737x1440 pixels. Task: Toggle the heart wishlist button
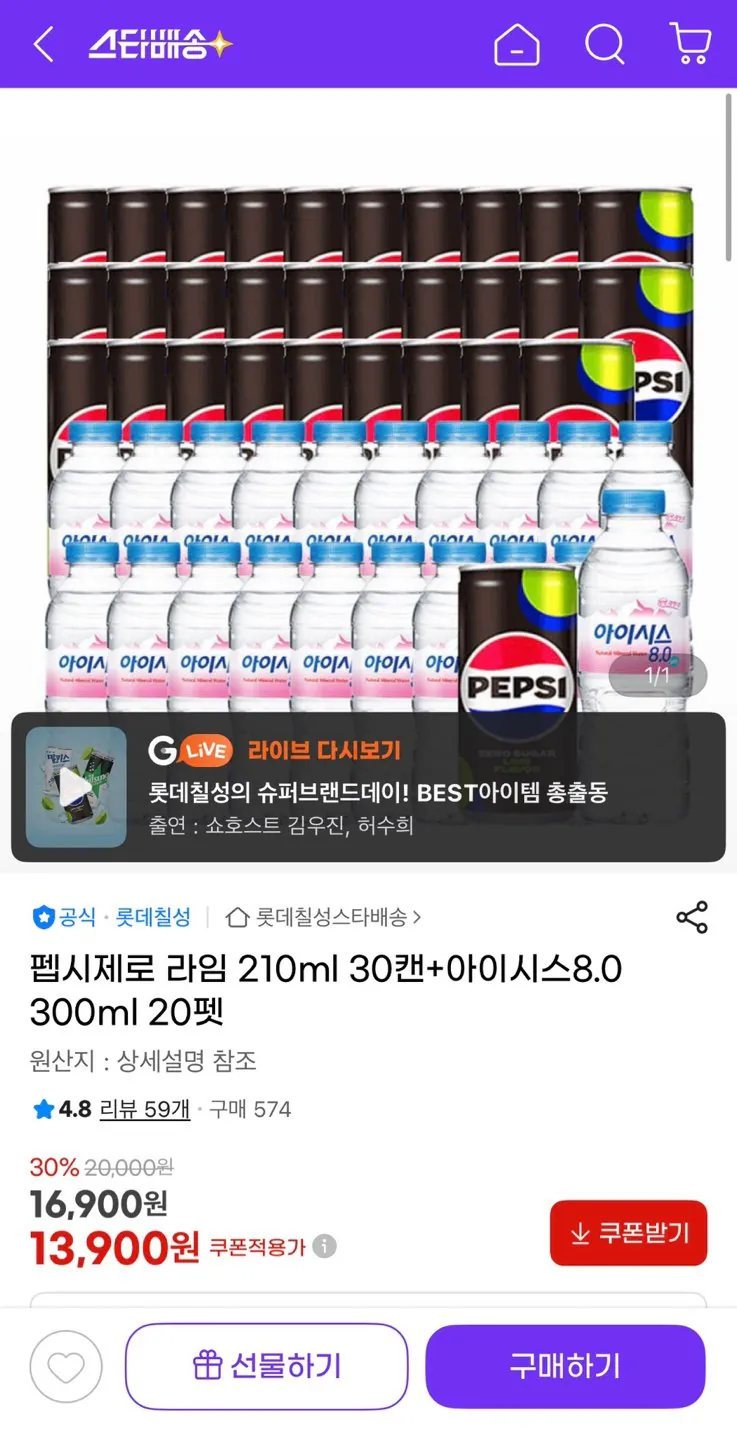pos(66,1366)
